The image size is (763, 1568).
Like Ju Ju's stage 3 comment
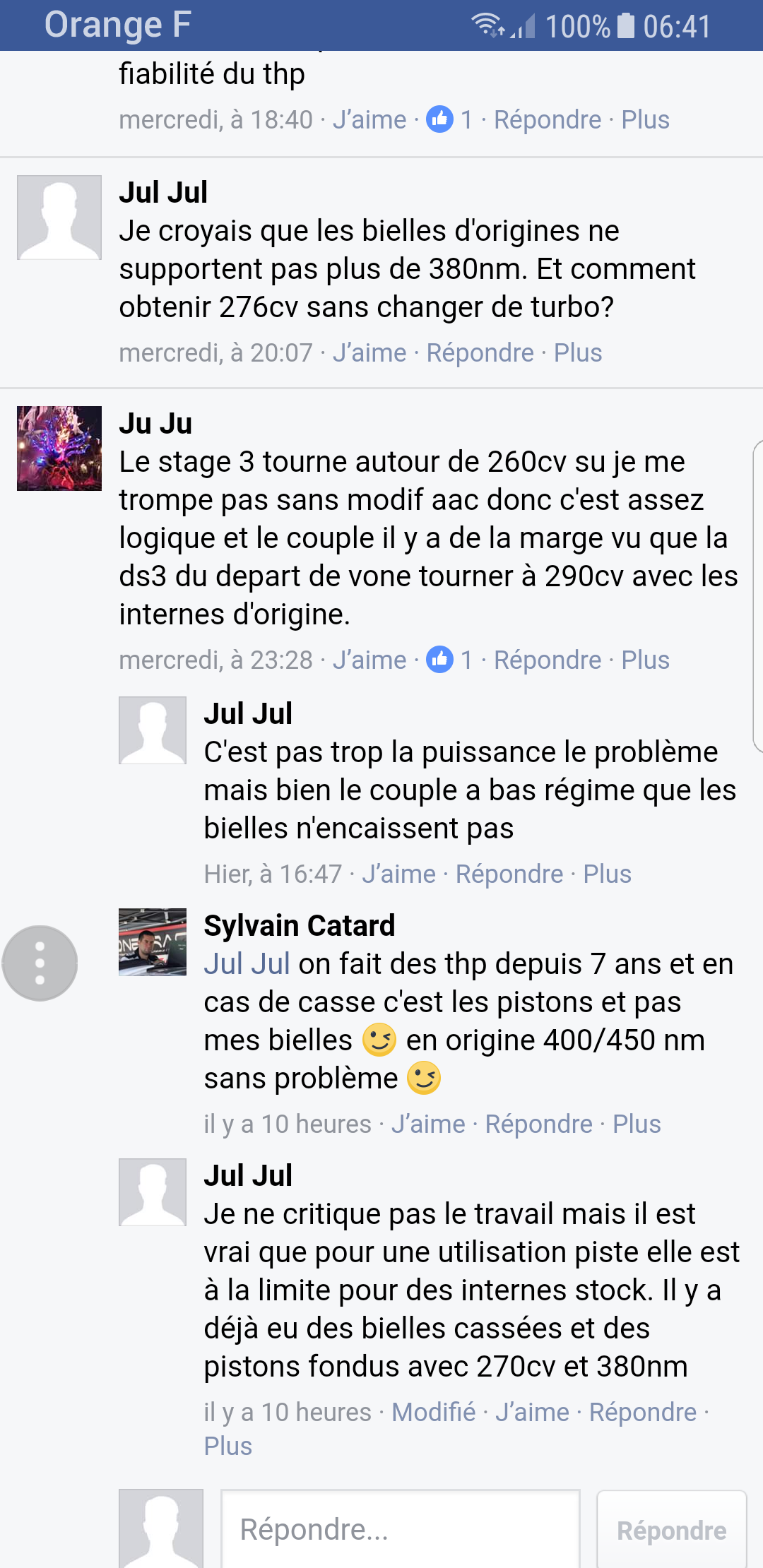pyautogui.click(x=369, y=660)
